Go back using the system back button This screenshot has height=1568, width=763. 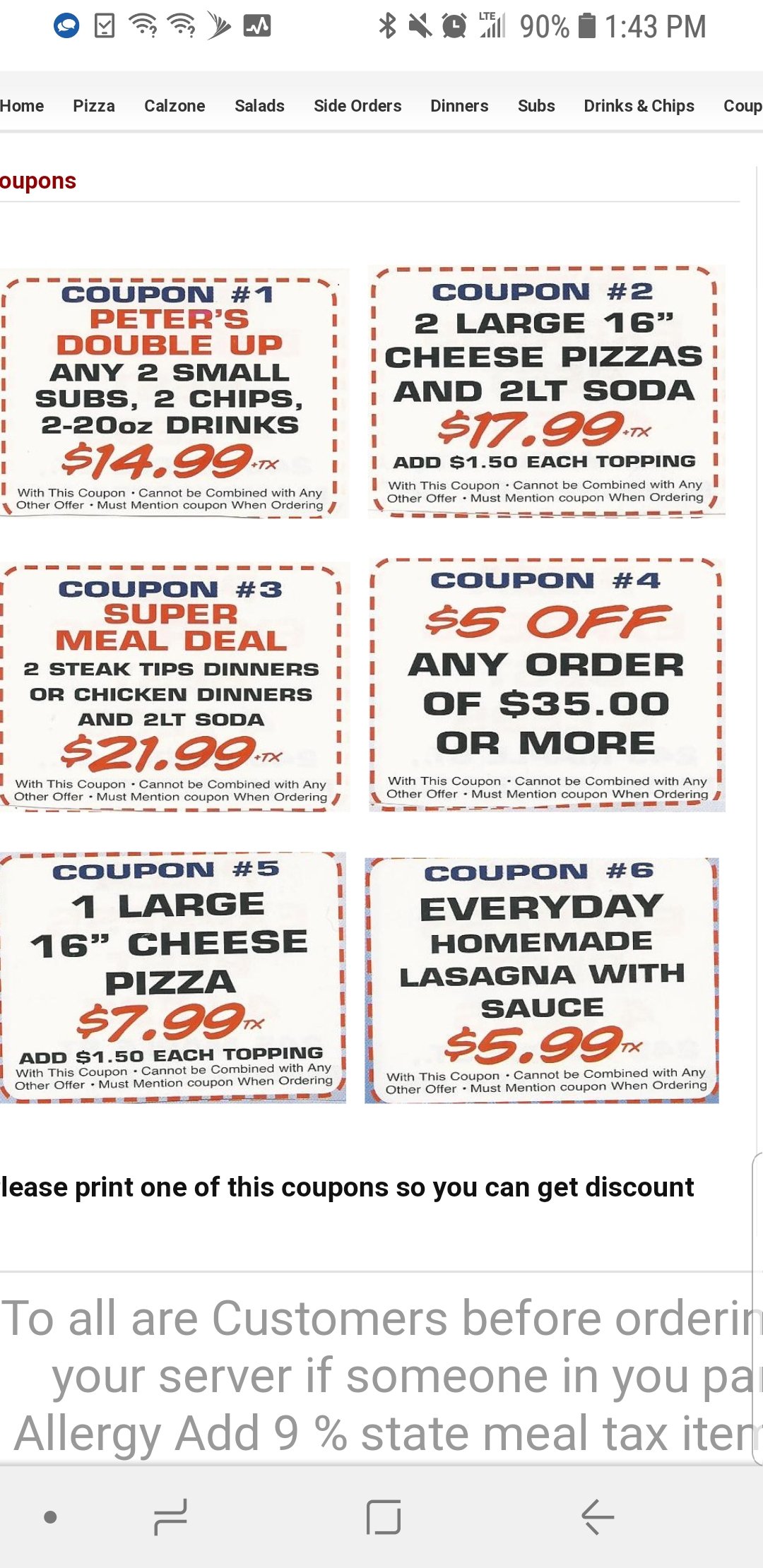click(x=597, y=1516)
